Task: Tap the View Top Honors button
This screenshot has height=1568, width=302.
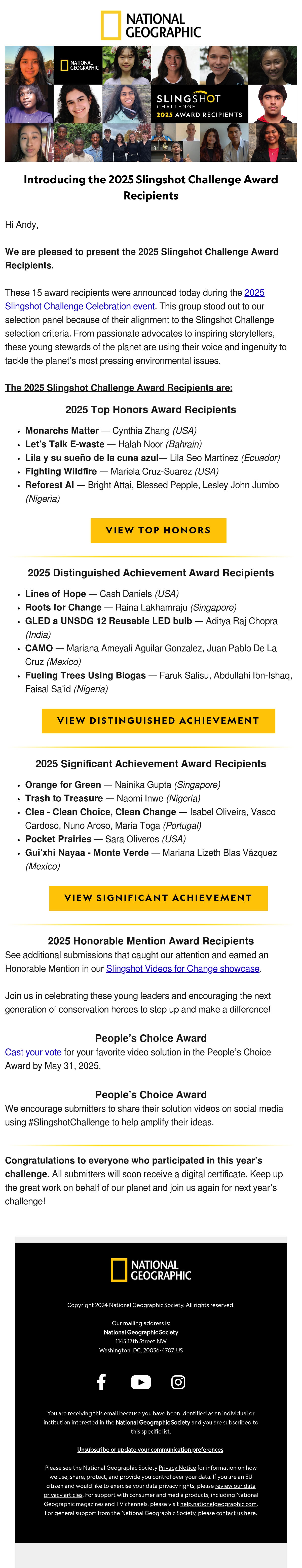Action: pos(158,530)
